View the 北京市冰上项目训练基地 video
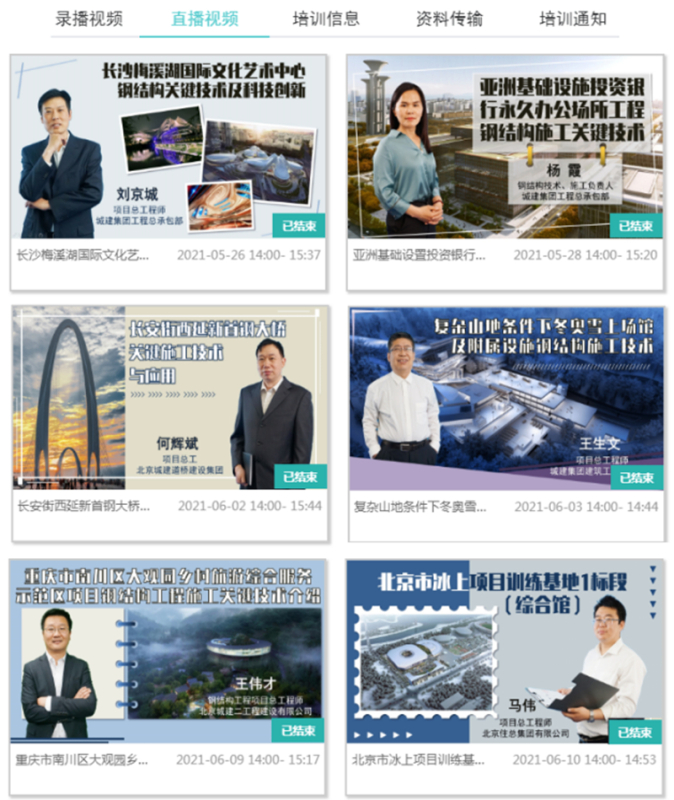The height and width of the screenshot is (800, 674). point(505,650)
